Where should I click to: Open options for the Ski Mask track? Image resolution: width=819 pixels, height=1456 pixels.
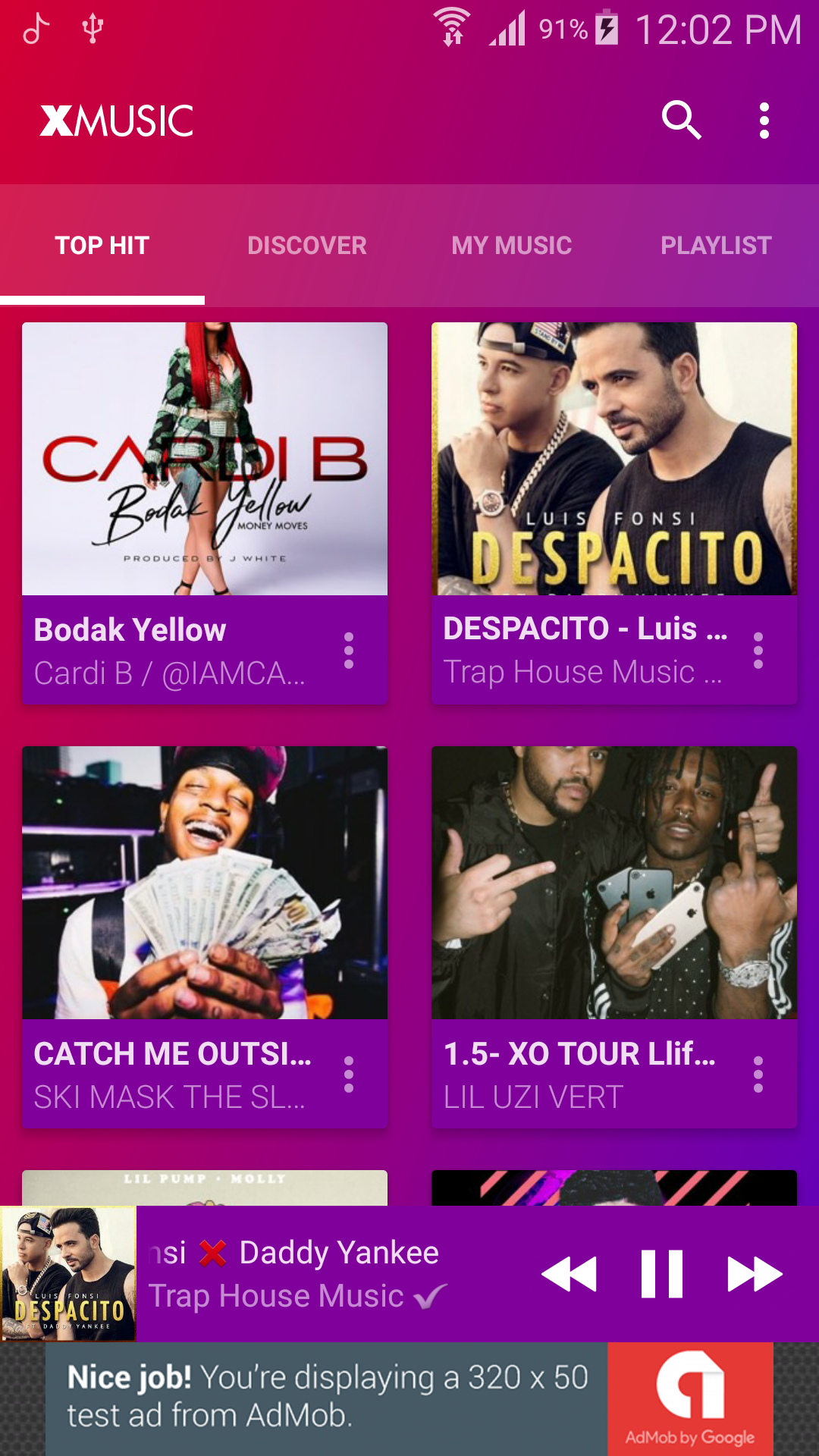pos(349,1075)
